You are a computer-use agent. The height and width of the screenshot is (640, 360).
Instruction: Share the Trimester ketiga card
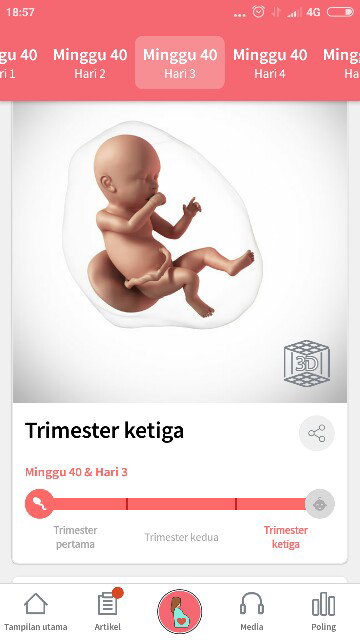317,433
